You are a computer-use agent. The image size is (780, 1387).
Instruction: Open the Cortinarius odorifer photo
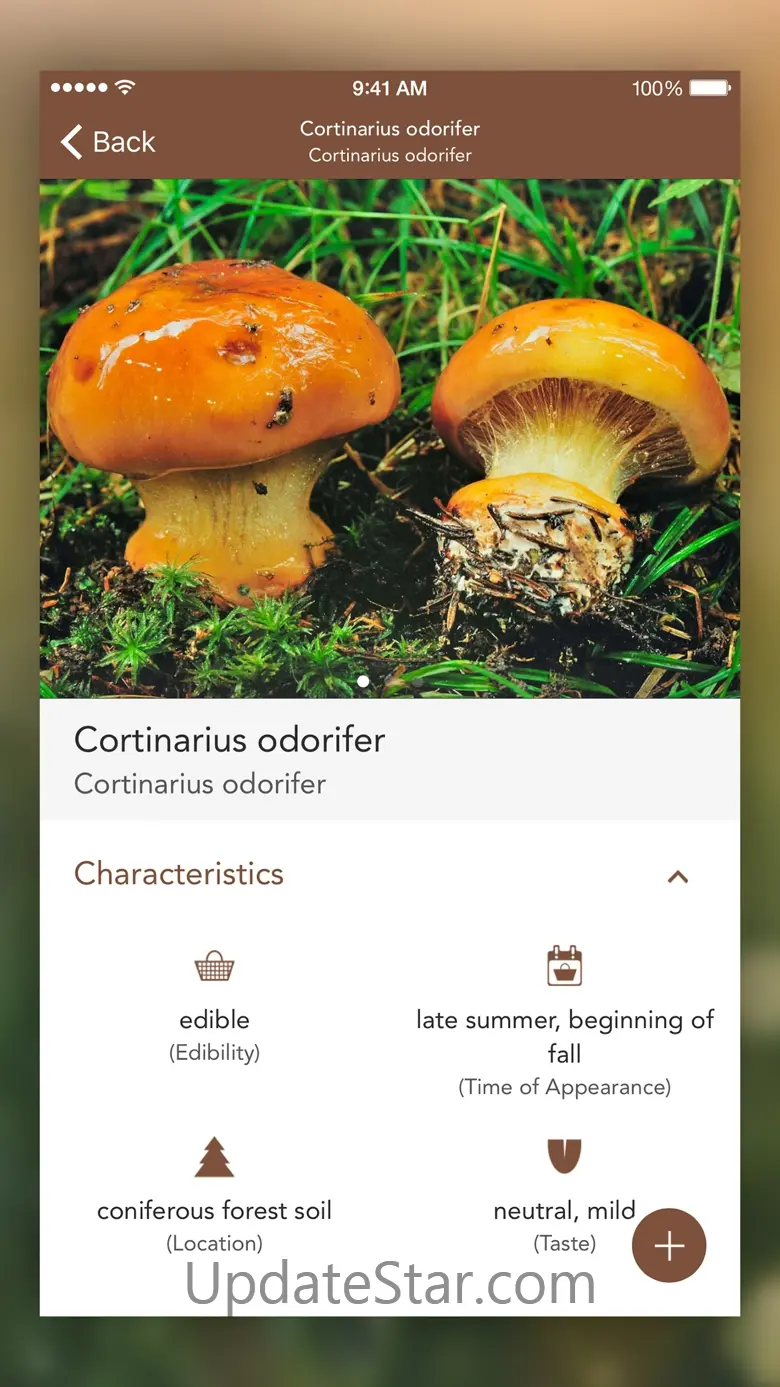pos(390,438)
